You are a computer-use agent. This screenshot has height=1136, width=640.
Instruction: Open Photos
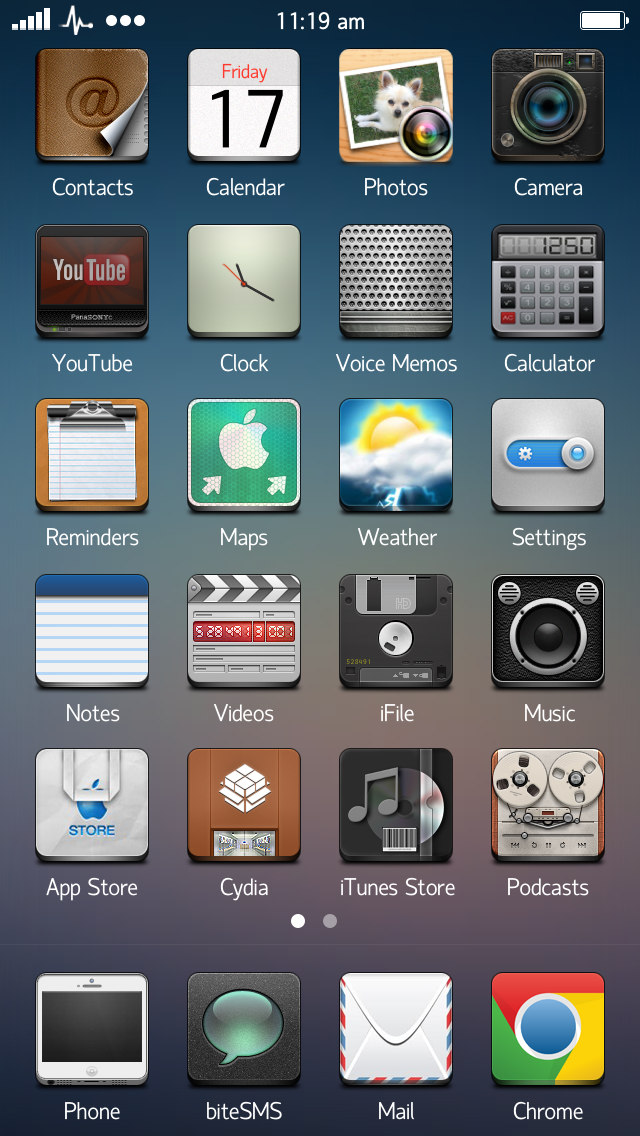396,105
